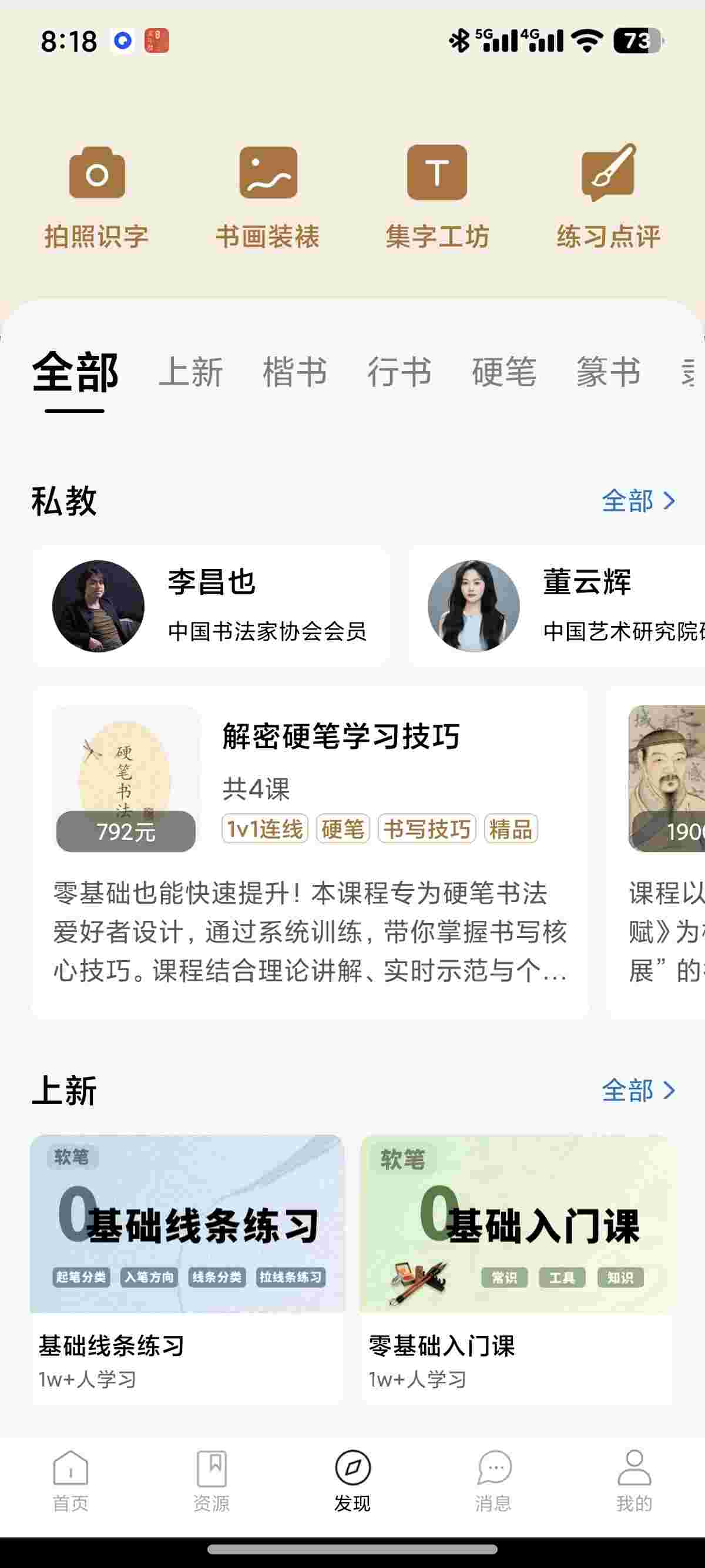Open 书画装裱 mounting feature
The width and height of the screenshot is (705, 1568).
click(x=268, y=196)
